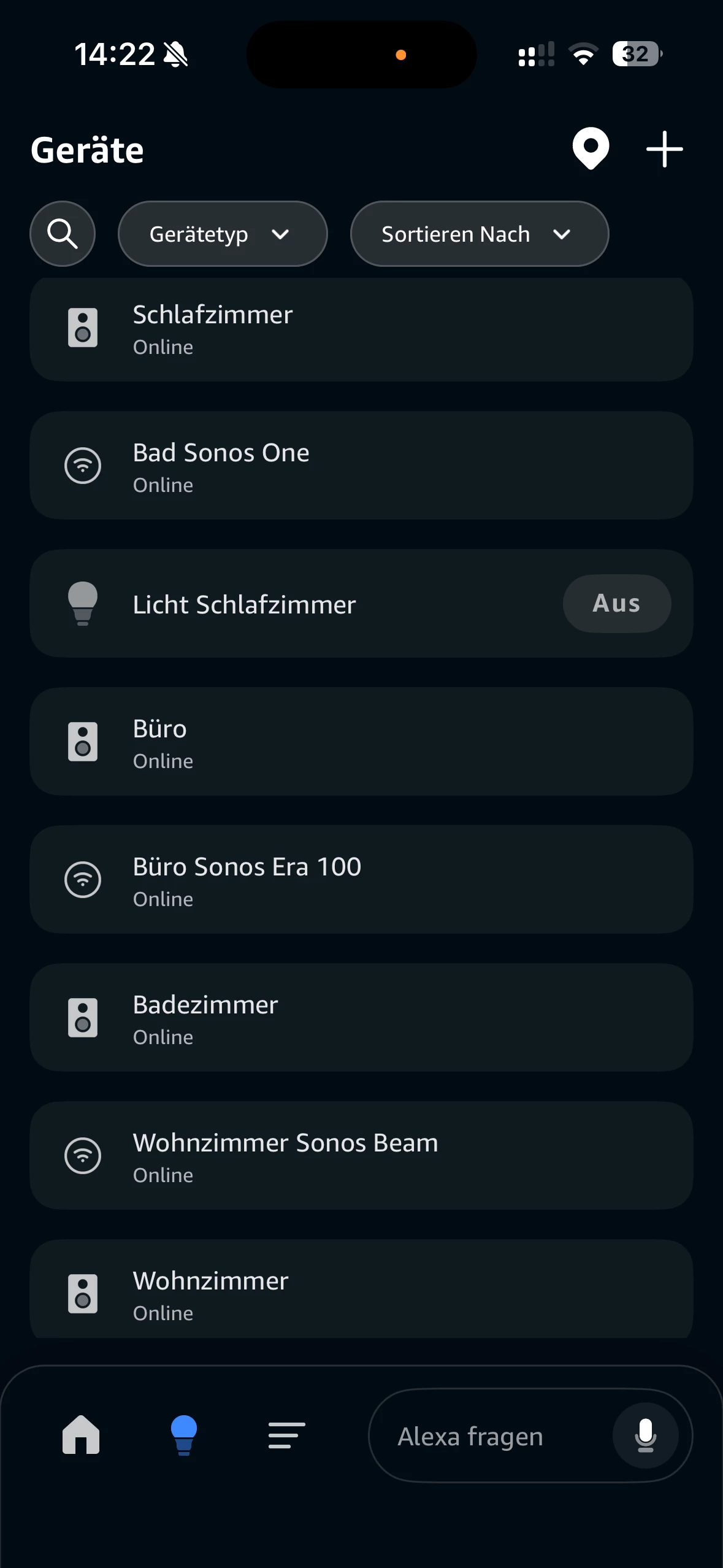The width and height of the screenshot is (723, 1568).
Task: Open the Wohnzimmer speaker
Action: coord(361,1291)
